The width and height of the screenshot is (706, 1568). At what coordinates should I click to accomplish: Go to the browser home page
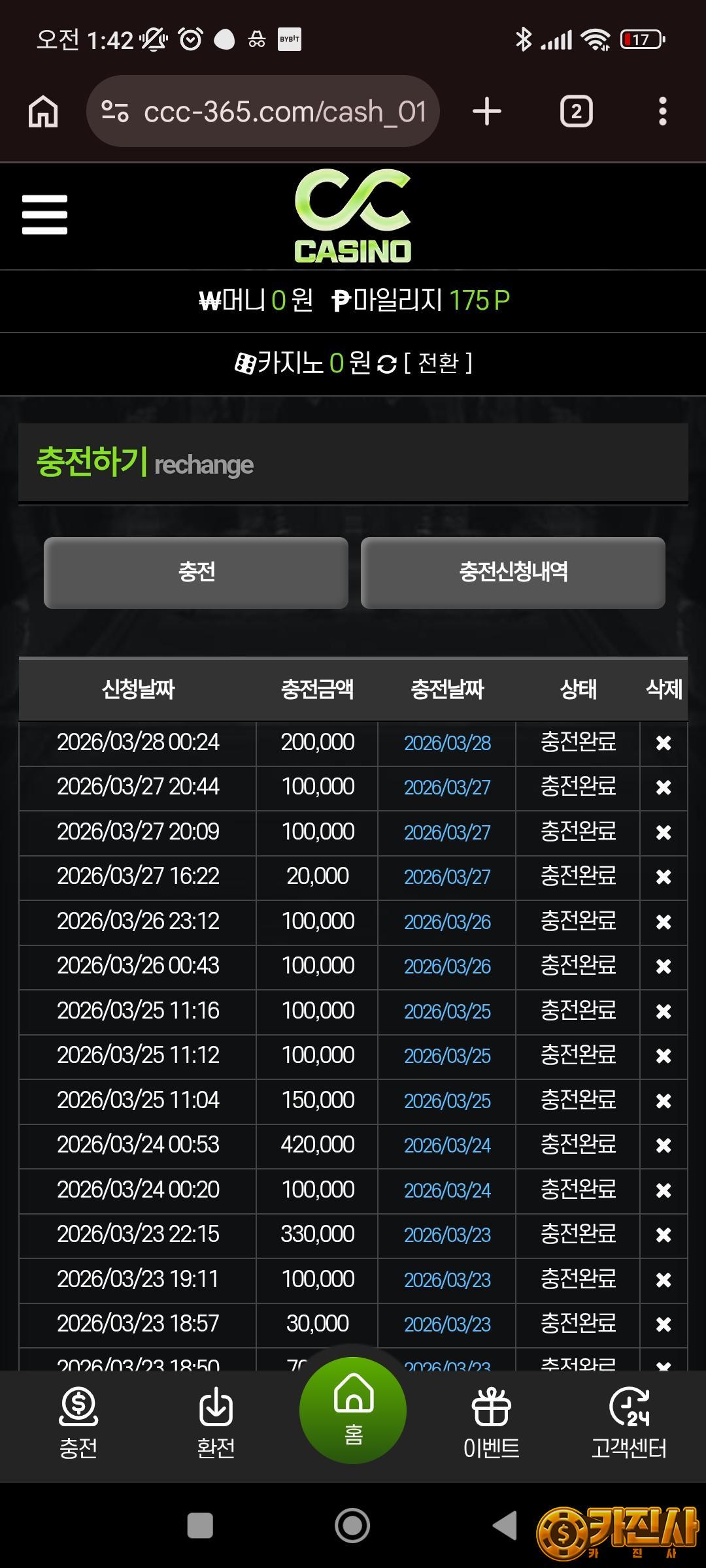(x=43, y=112)
